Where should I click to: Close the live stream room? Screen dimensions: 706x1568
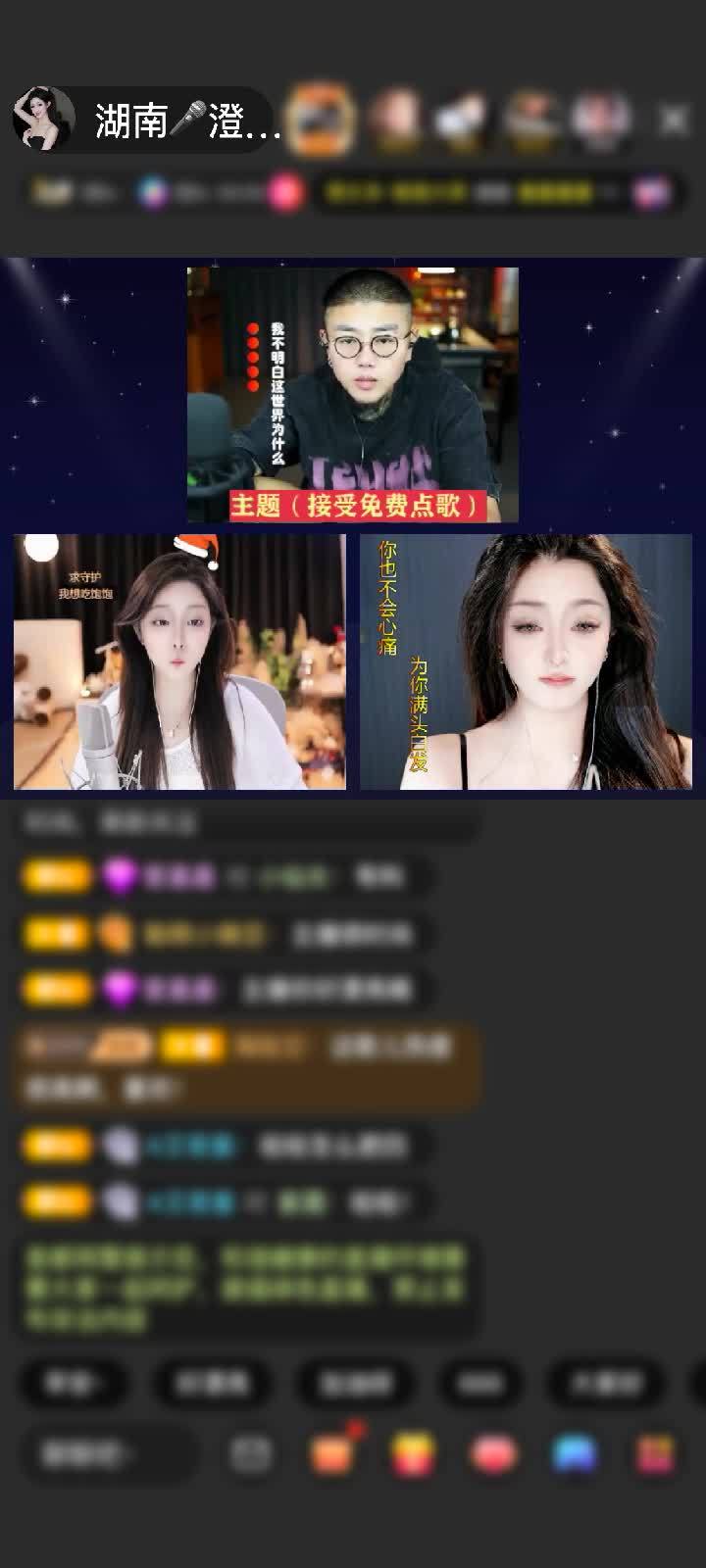tap(674, 120)
